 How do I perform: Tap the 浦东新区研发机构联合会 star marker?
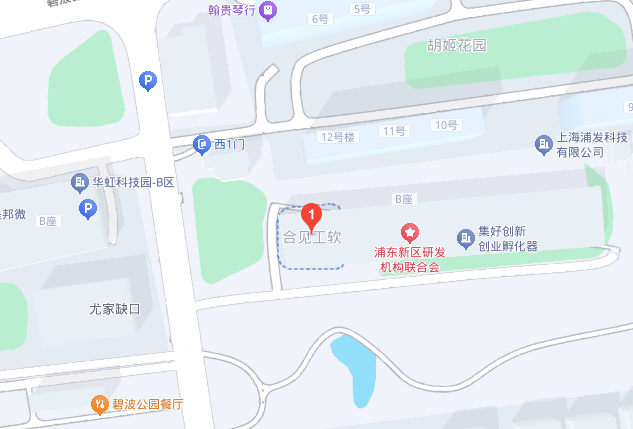(x=408, y=232)
